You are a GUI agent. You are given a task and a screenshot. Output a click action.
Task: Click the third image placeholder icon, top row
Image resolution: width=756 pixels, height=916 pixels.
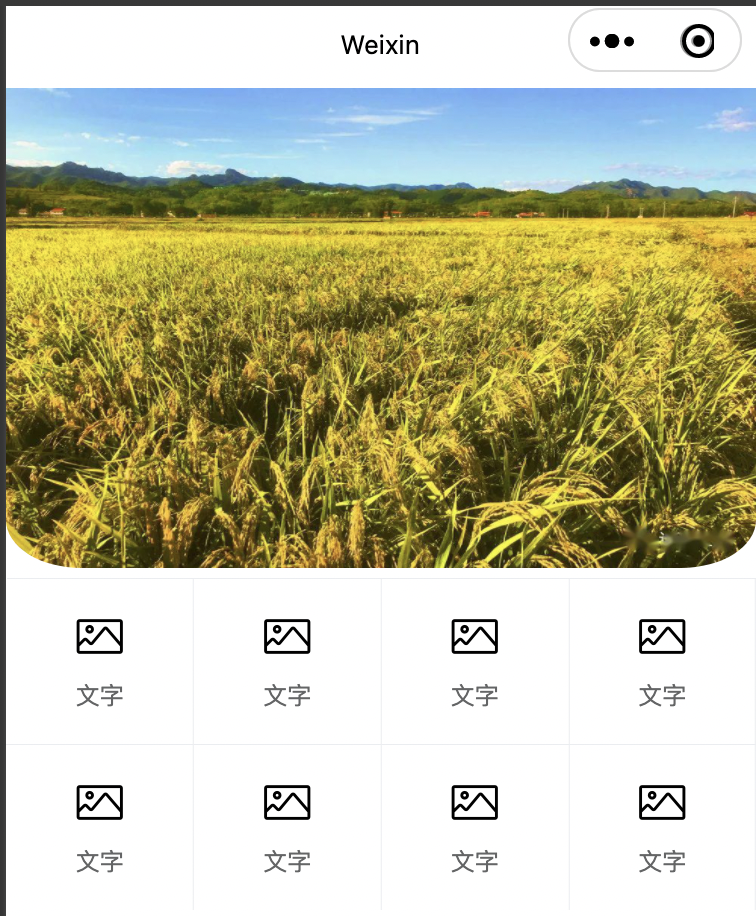coord(475,636)
